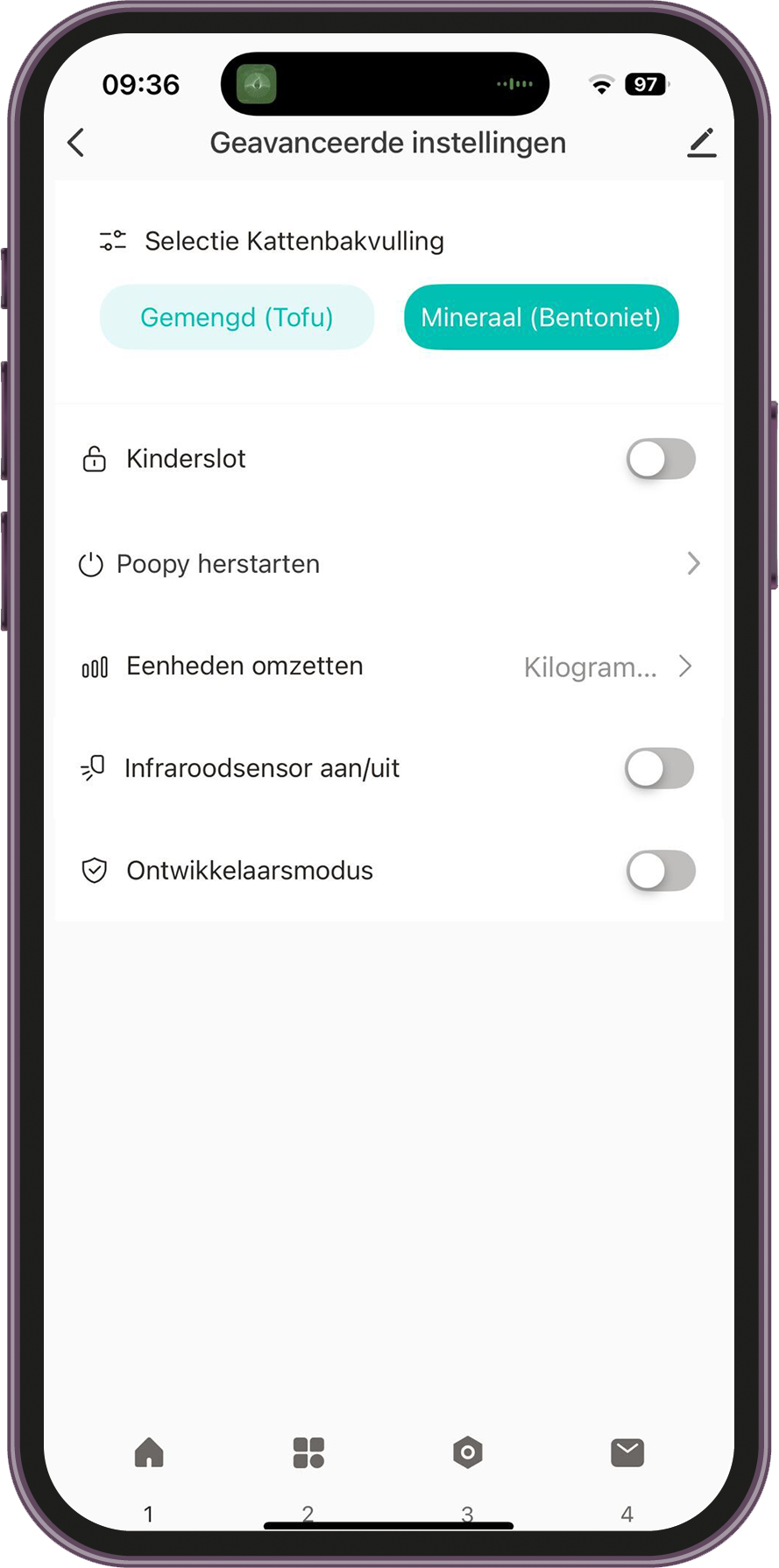
Task: Enable the Kinderslot switch
Action: point(660,459)
